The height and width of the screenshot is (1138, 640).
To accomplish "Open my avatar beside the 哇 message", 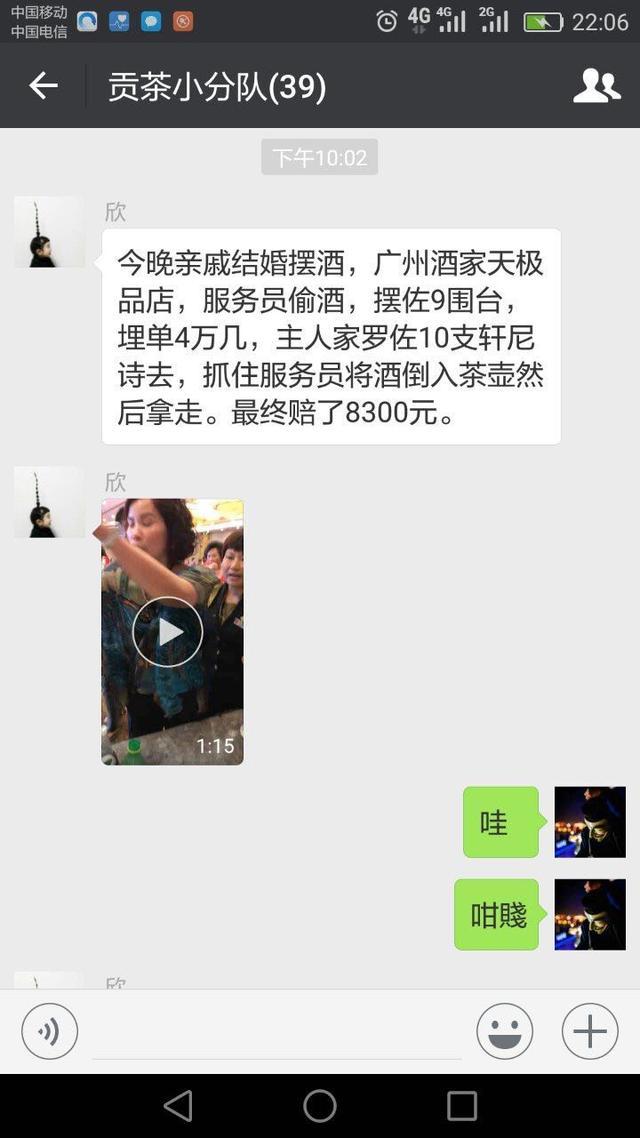I will pyautogui.click(x=590, y=822).
